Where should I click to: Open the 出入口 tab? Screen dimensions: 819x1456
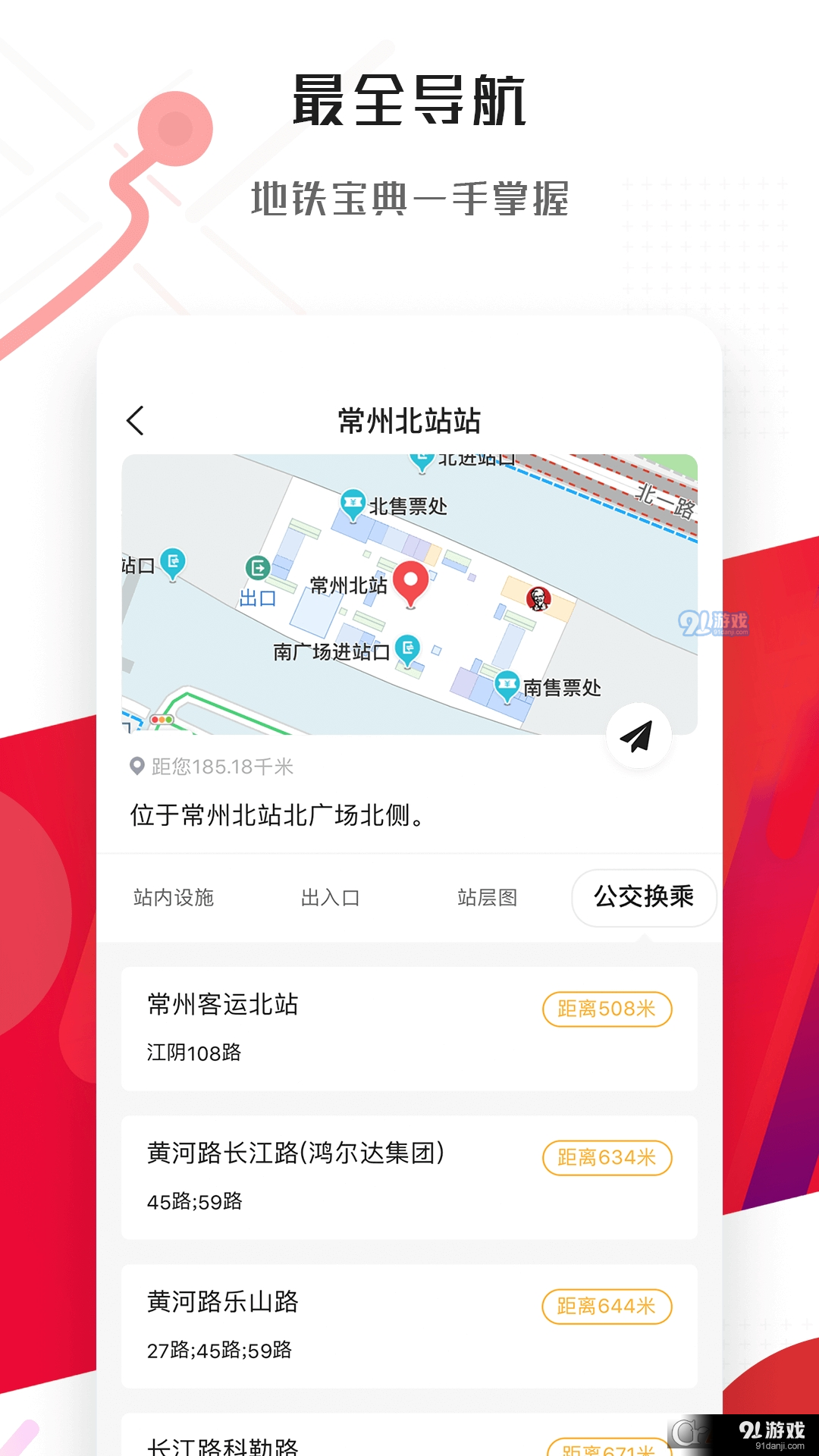pos(329,897)
